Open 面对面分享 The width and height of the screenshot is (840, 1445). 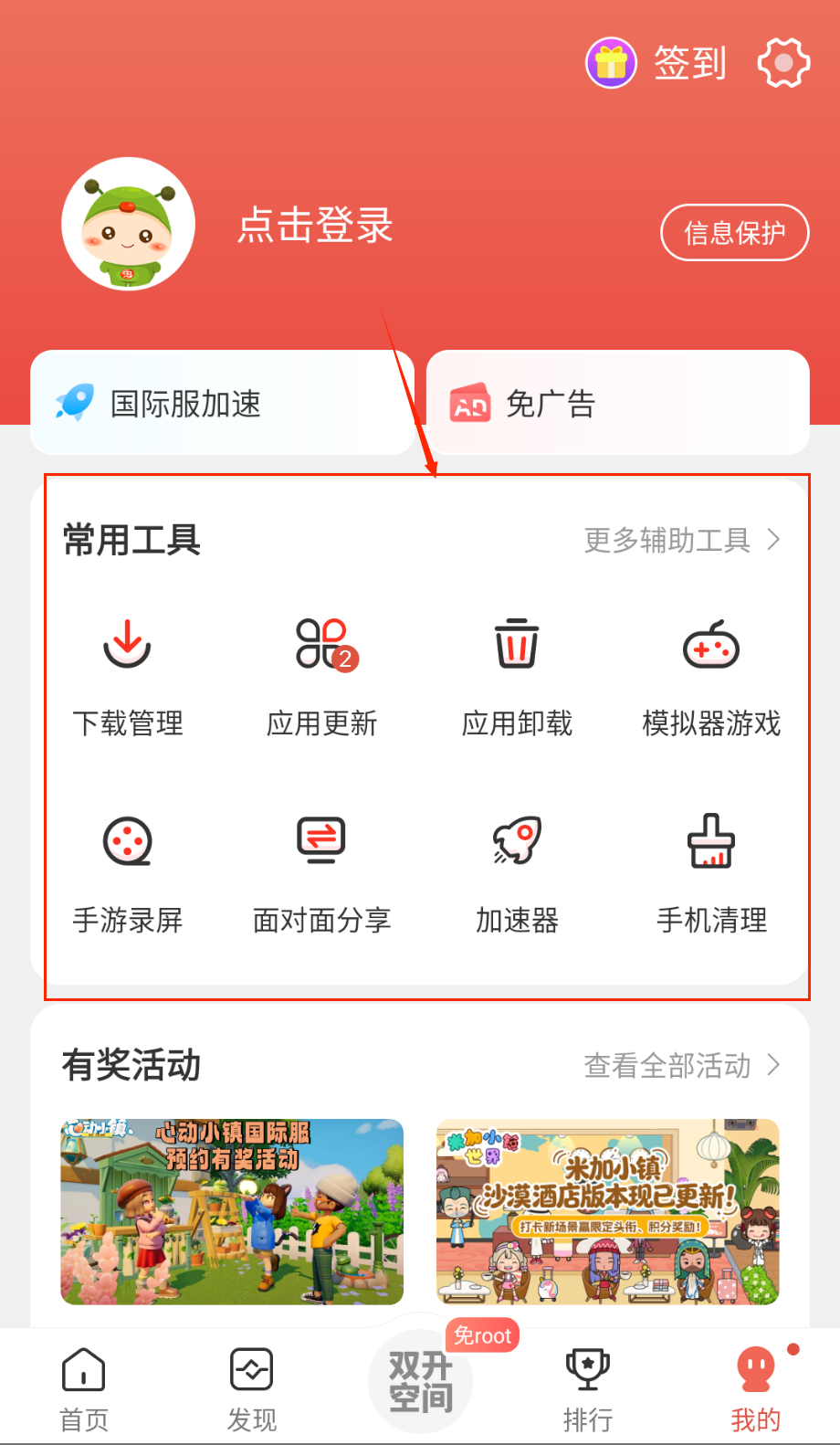(x=322, y=873)
